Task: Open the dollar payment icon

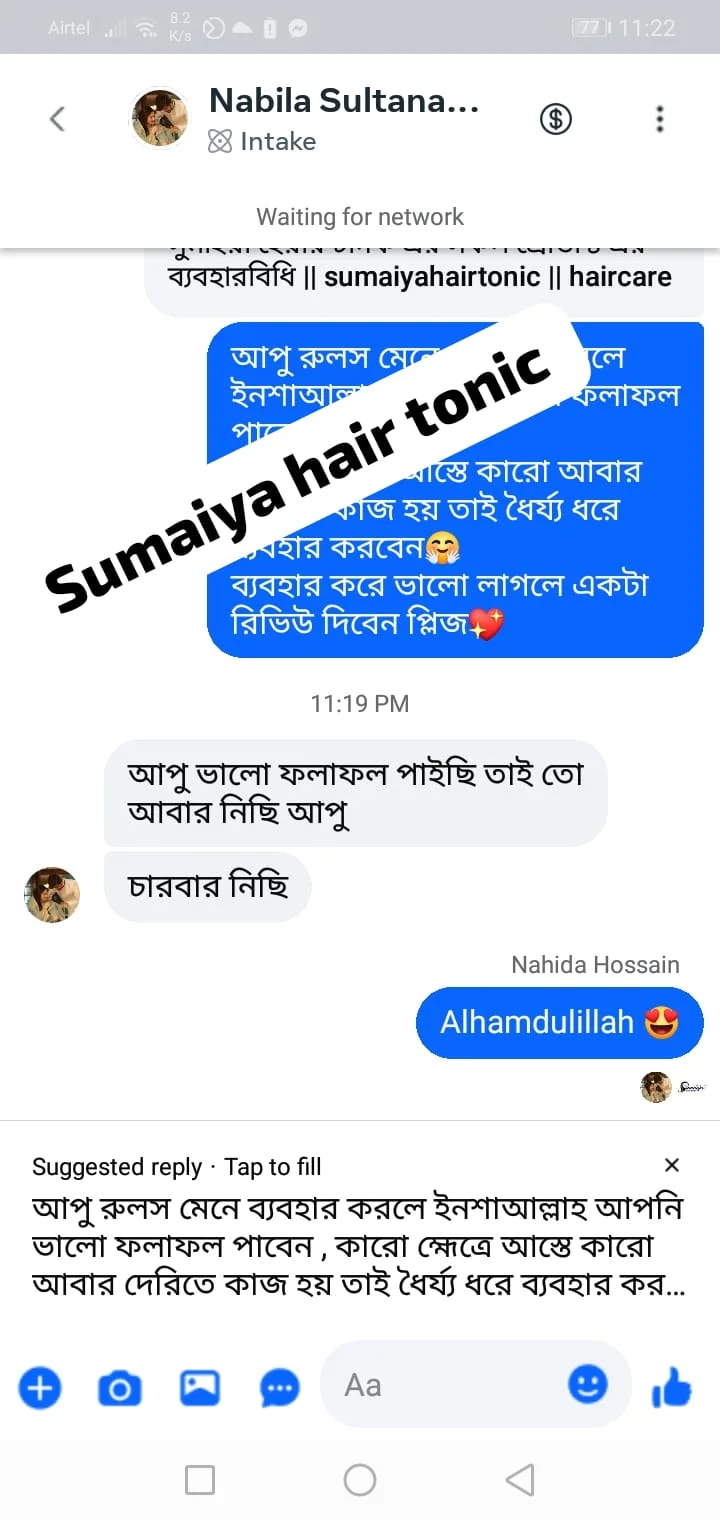Action: pos(555,119)
